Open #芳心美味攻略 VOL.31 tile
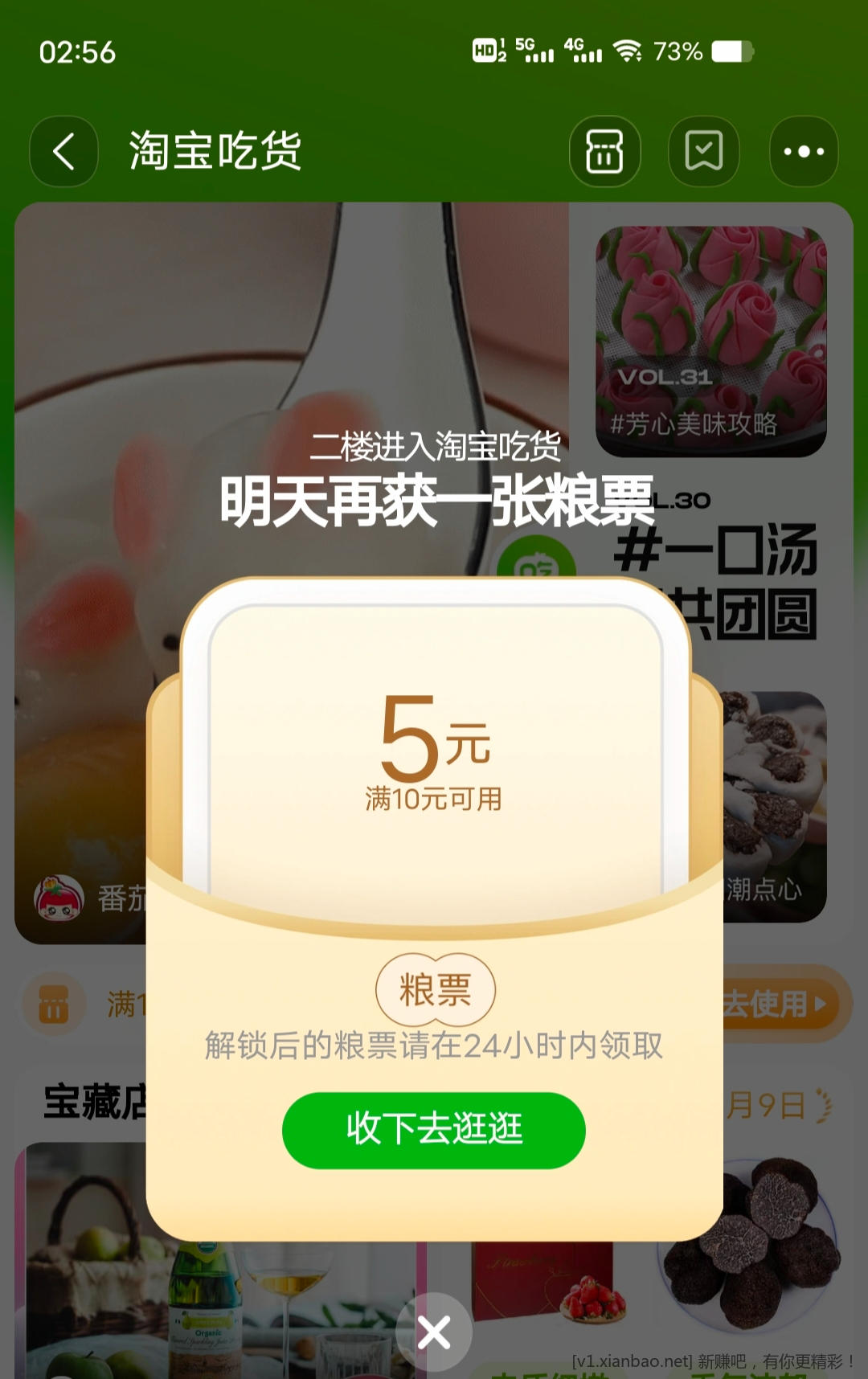The height and width of the screenshot is (1379, 868). tap(710, 342)
